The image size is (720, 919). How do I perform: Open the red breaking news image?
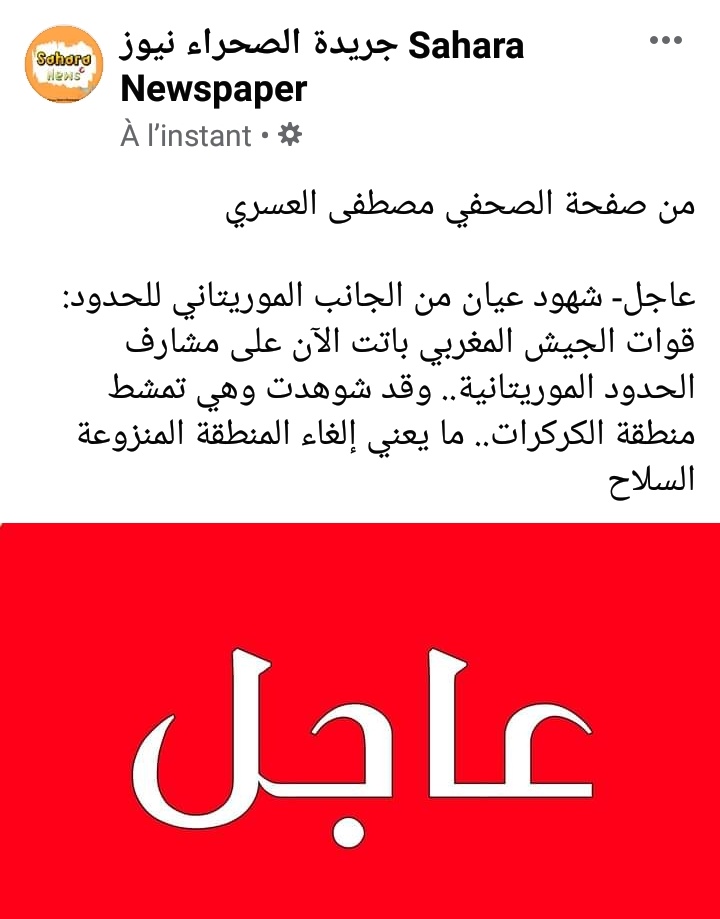click(x=360, y=720)
